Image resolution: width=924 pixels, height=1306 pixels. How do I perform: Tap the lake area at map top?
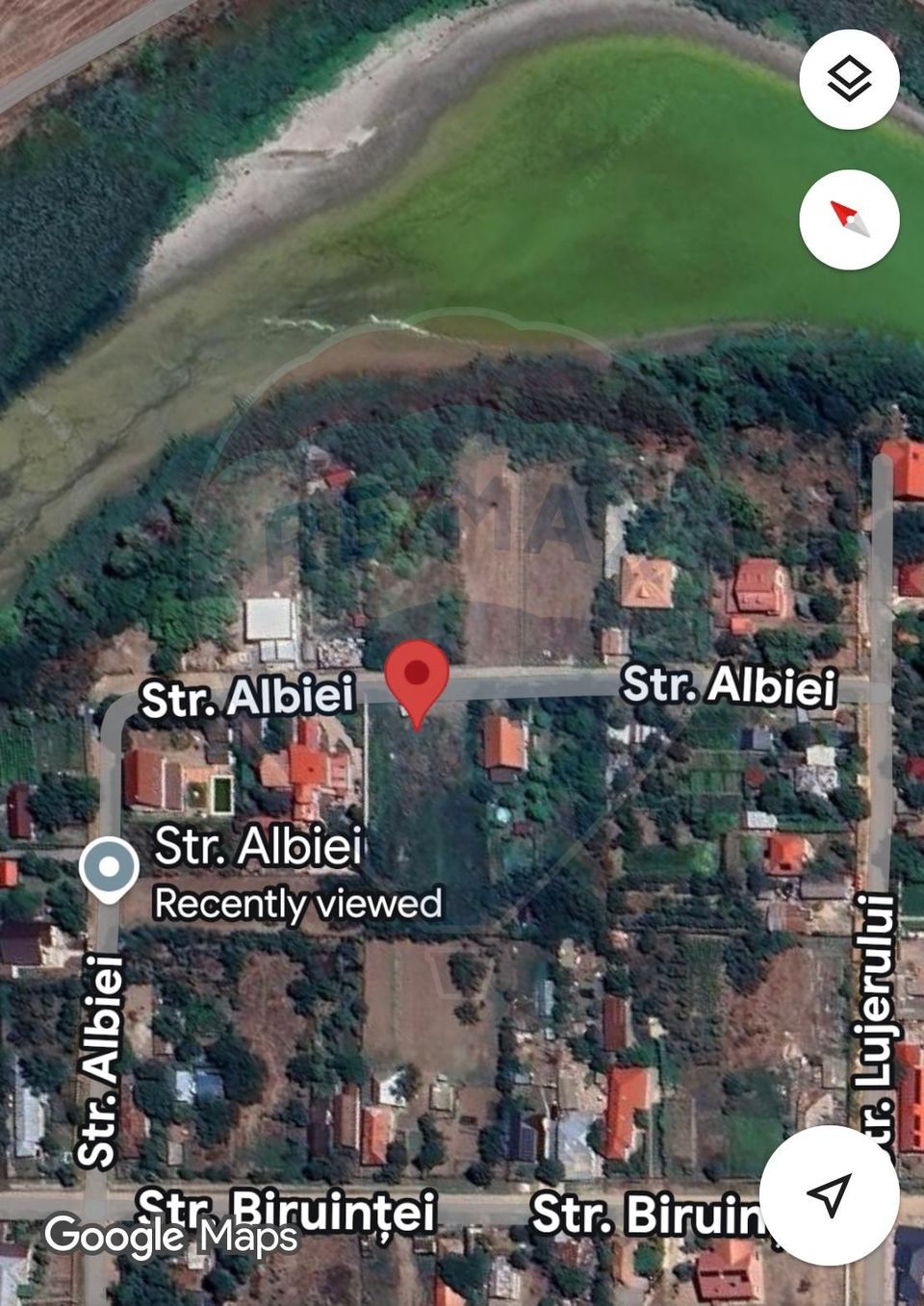(577, 173)
